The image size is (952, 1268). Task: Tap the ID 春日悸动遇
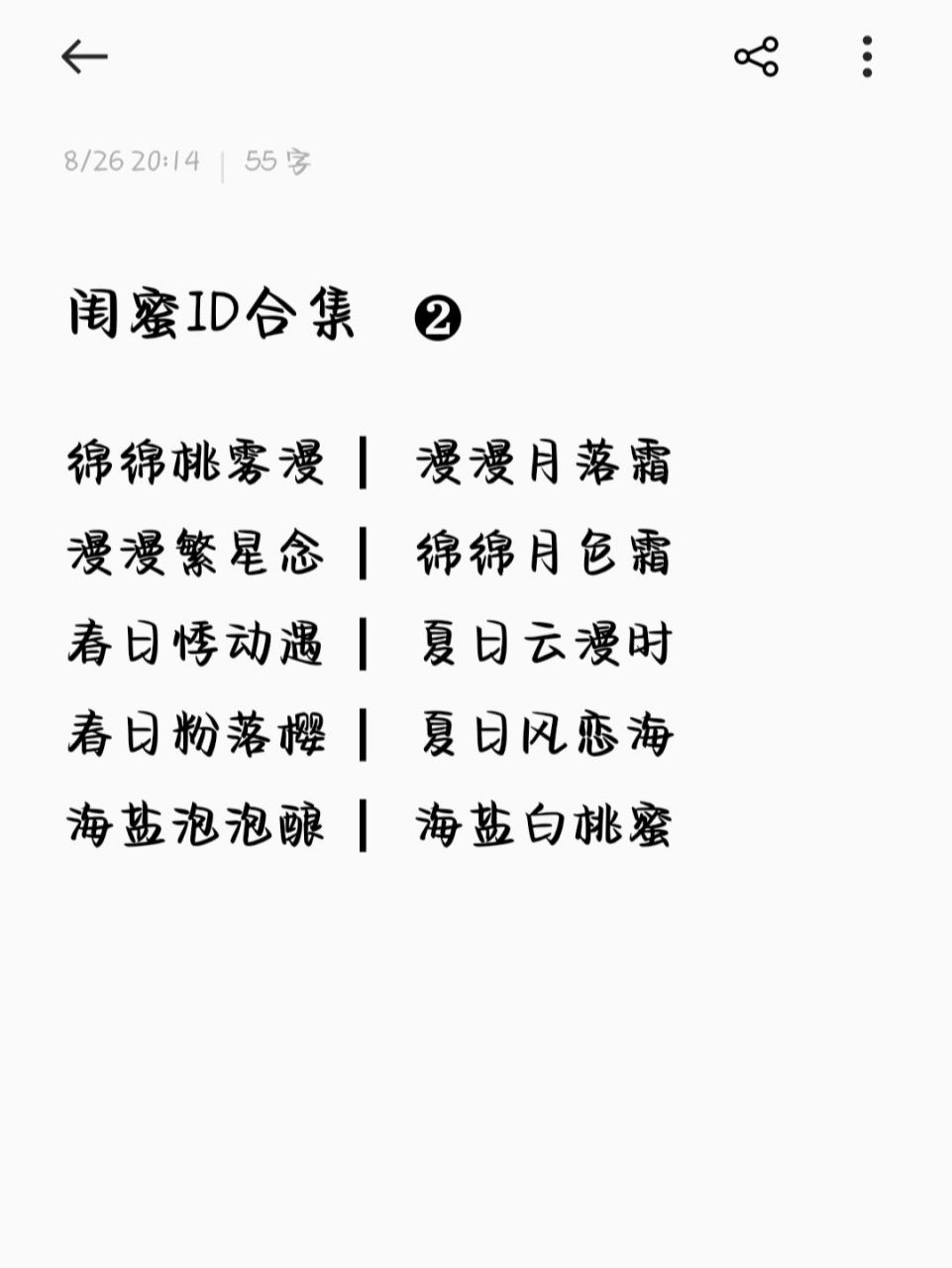(x=198, y=644)
